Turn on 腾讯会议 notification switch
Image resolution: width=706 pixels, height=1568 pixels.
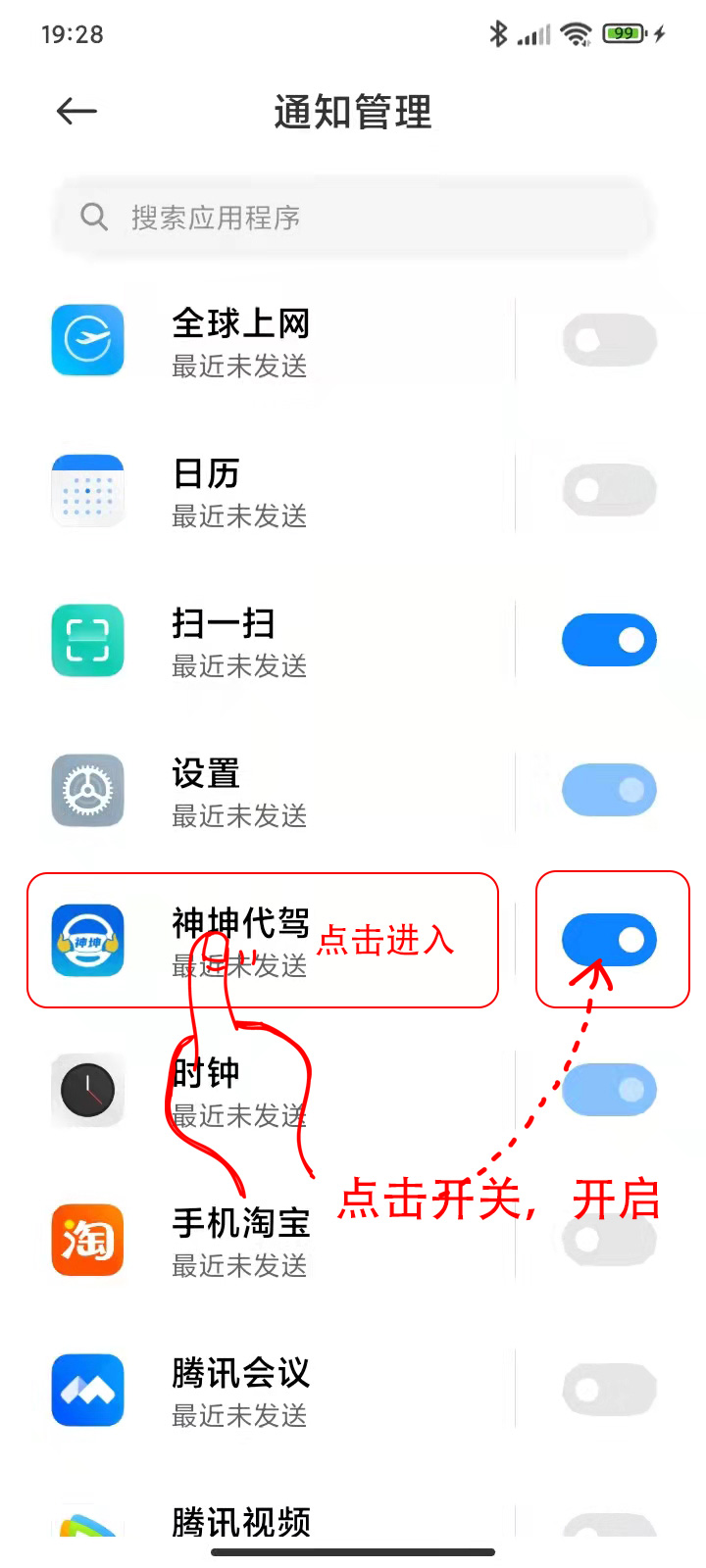point(609,1391)
